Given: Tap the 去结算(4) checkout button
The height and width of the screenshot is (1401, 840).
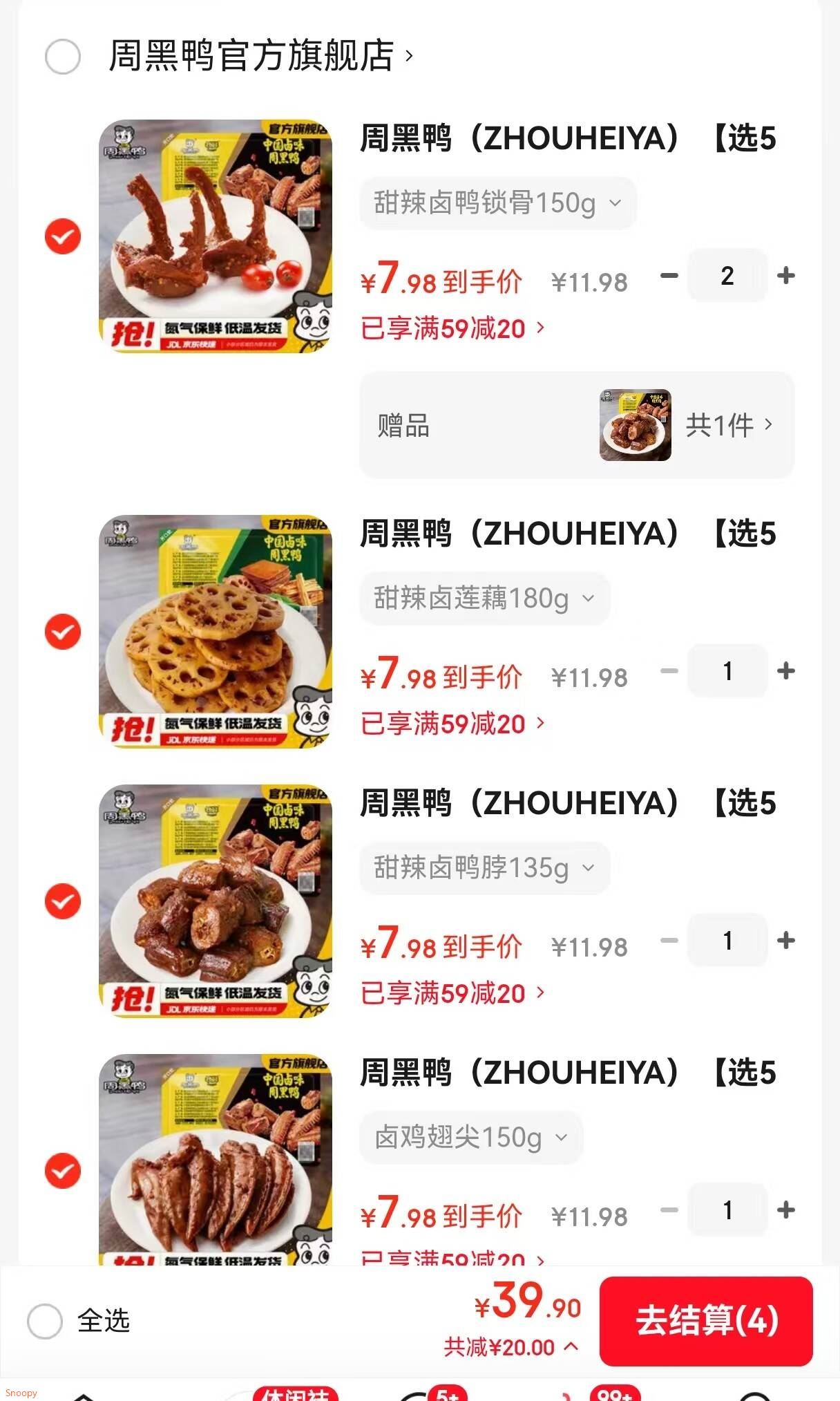Looking at the screenshot, I should point(705,1322).
